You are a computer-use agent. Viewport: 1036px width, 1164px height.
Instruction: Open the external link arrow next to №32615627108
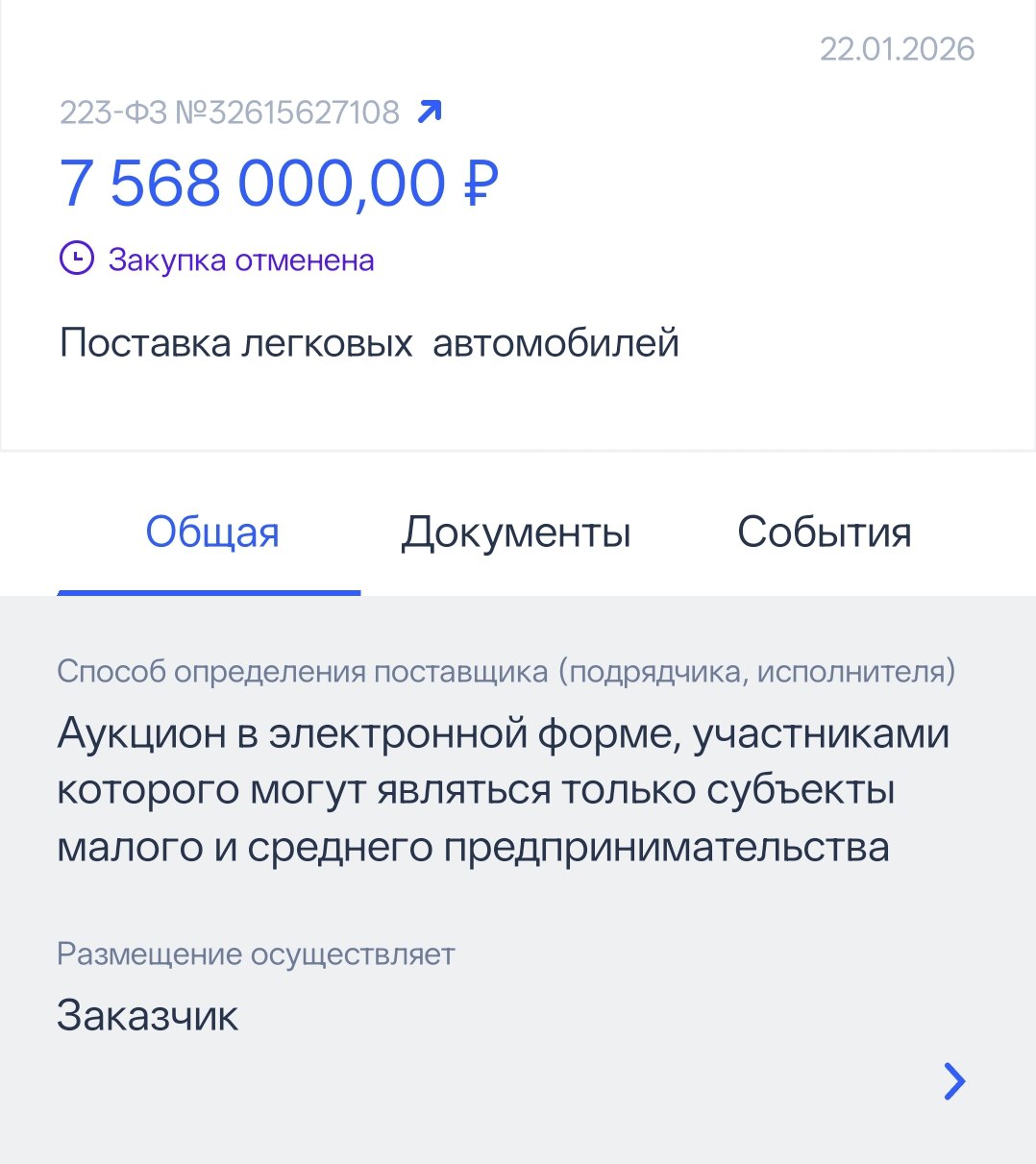pos(429,111)
